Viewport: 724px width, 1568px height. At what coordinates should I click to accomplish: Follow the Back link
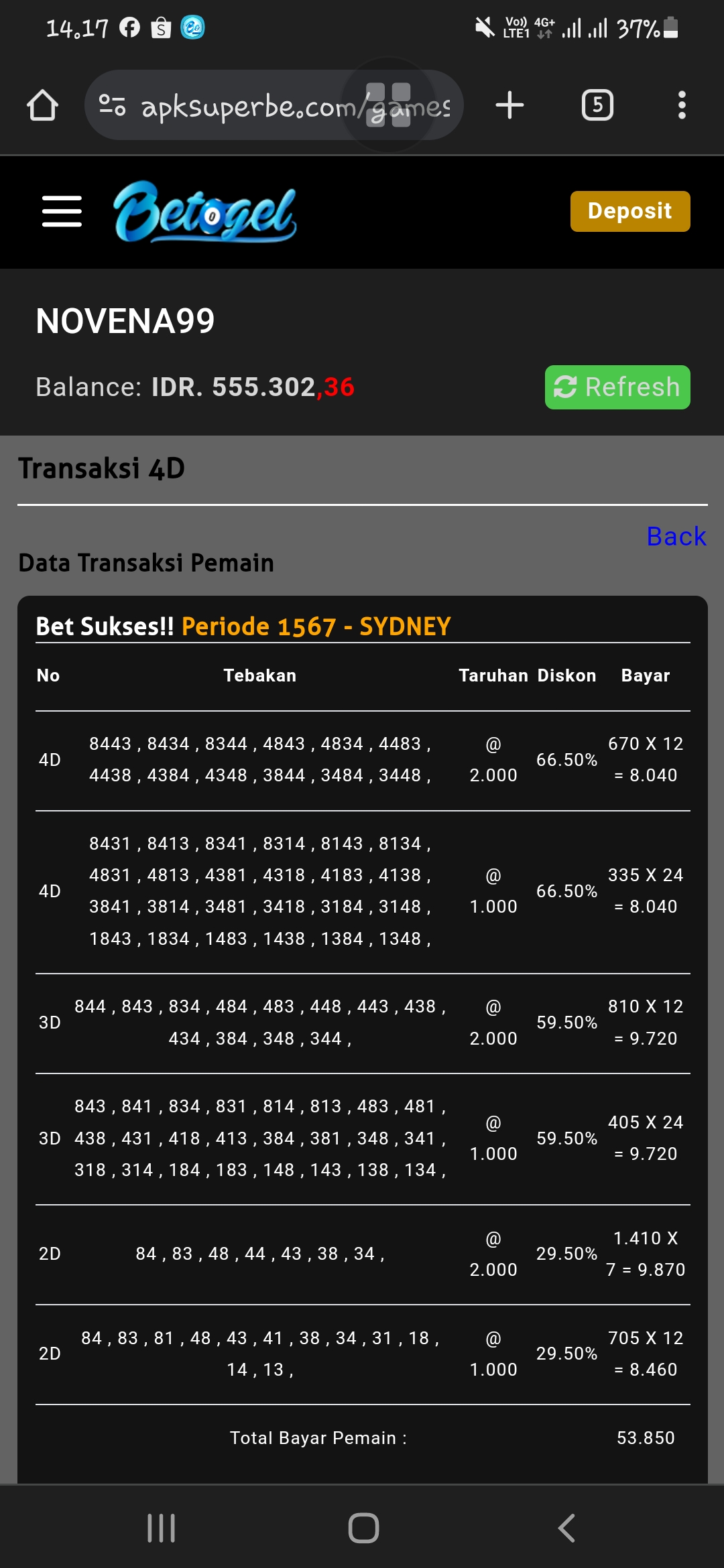pyautogui.click(x=676, y=536)
